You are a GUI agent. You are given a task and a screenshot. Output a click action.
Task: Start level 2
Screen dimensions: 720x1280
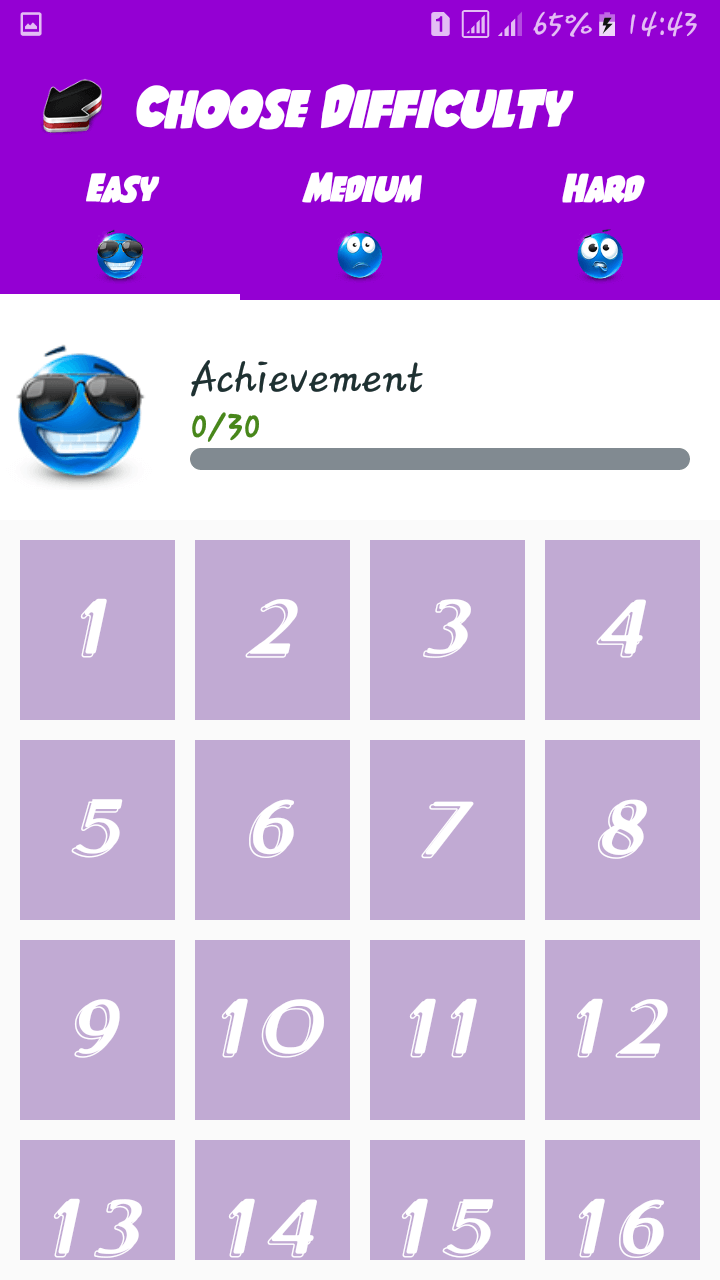coord(272,630)
